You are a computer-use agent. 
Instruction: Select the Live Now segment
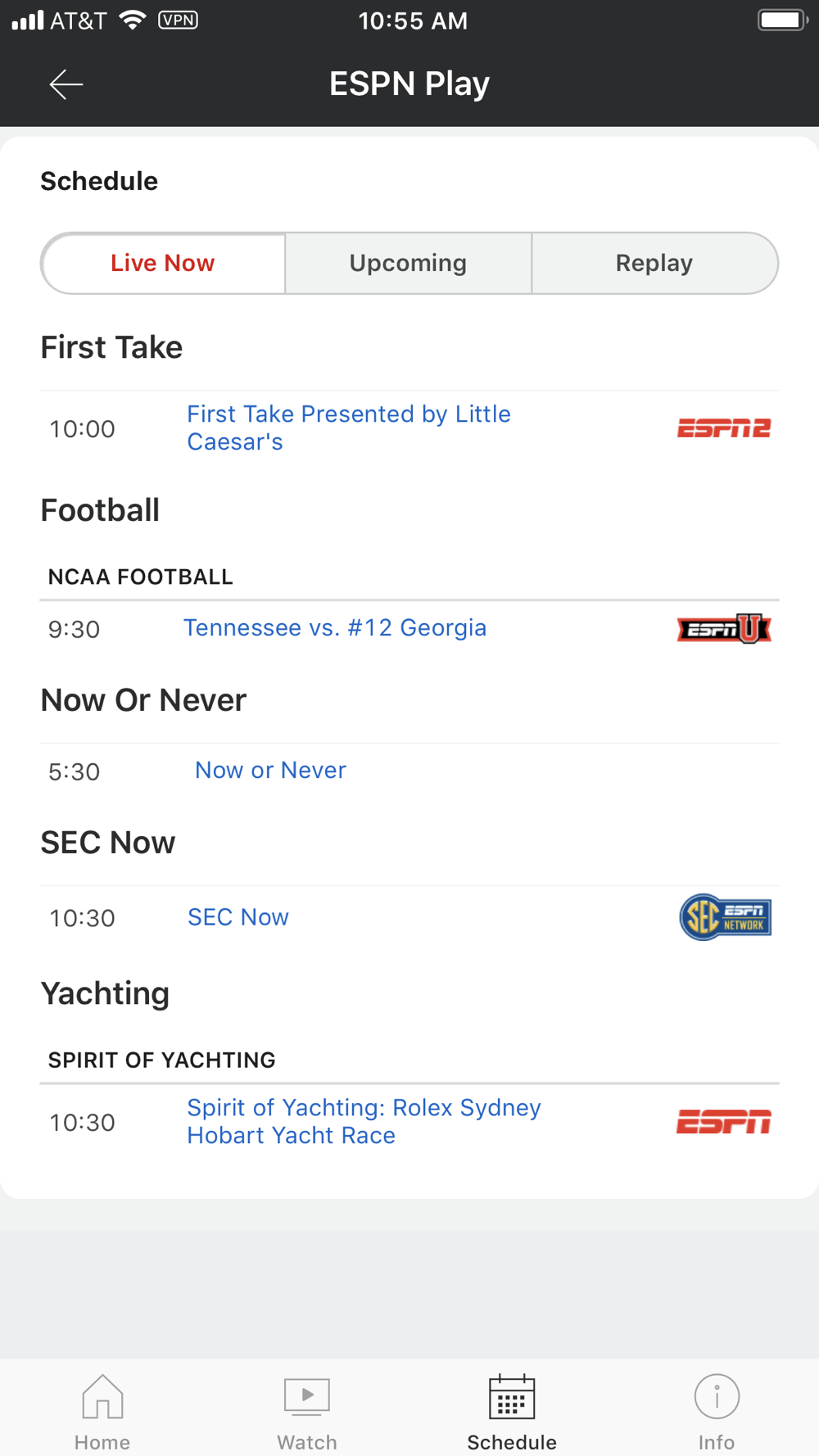pyautogui.click(x=163, y=263)
